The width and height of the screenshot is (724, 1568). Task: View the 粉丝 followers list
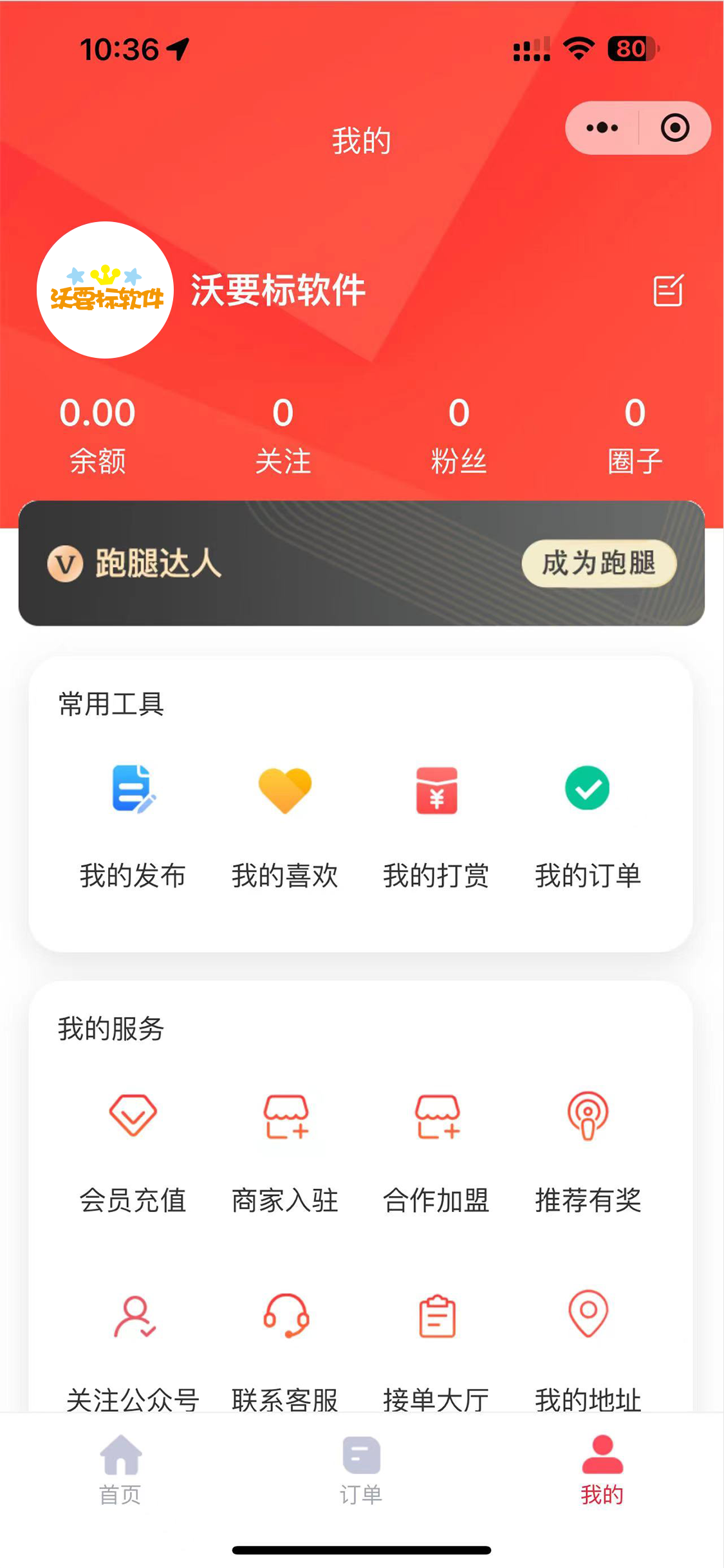459,436
